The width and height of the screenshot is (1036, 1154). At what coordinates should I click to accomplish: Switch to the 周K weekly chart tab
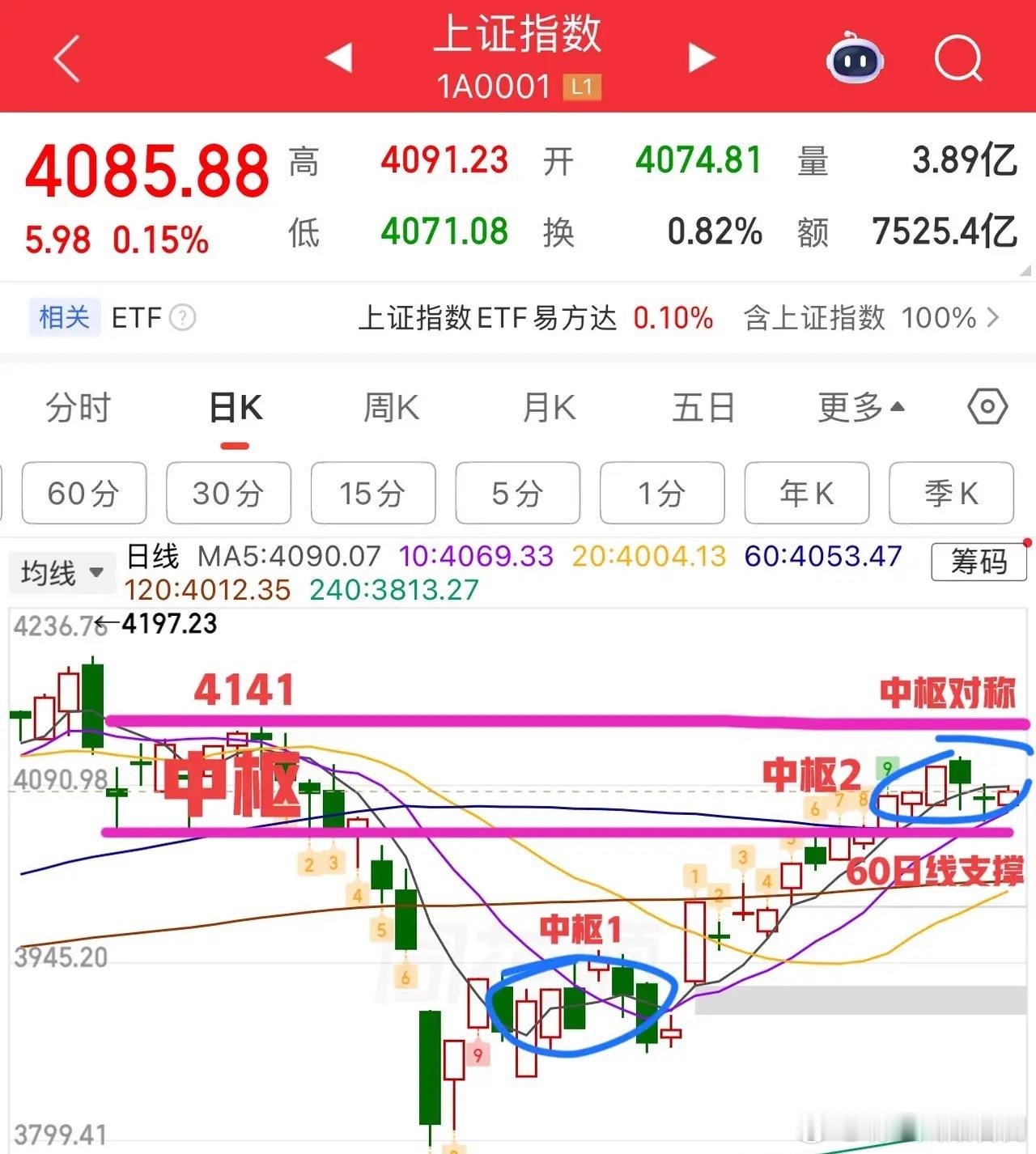click(392, 408)
